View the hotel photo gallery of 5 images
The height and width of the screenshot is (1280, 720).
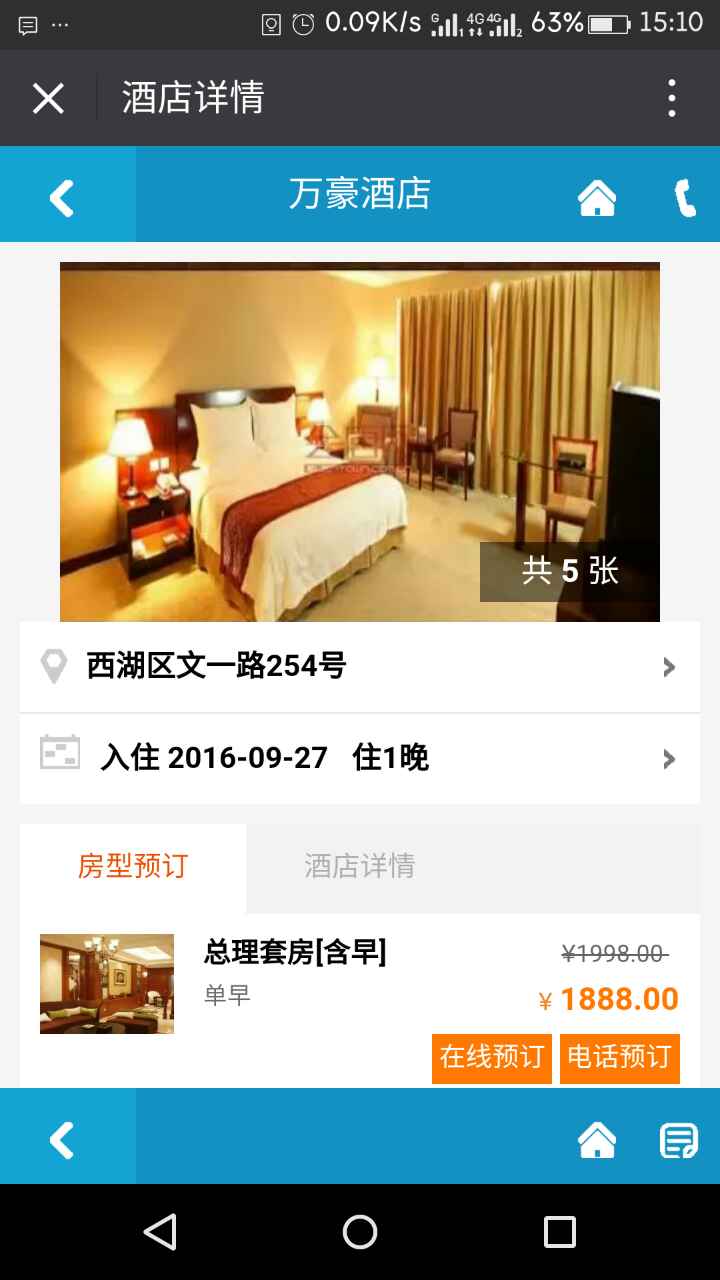[x=360, y=441]
